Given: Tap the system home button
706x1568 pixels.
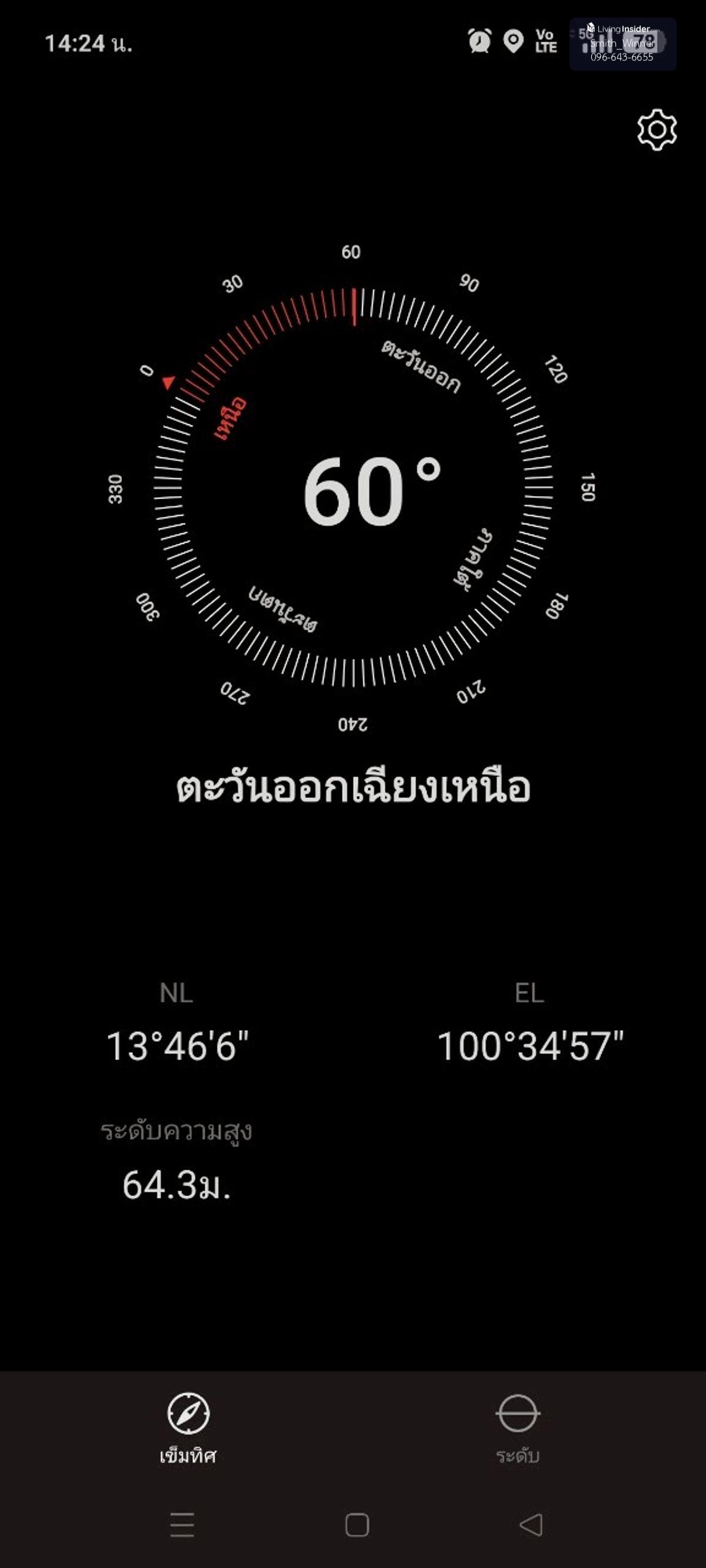Looking at the screenshot, I should [357, 1524].
